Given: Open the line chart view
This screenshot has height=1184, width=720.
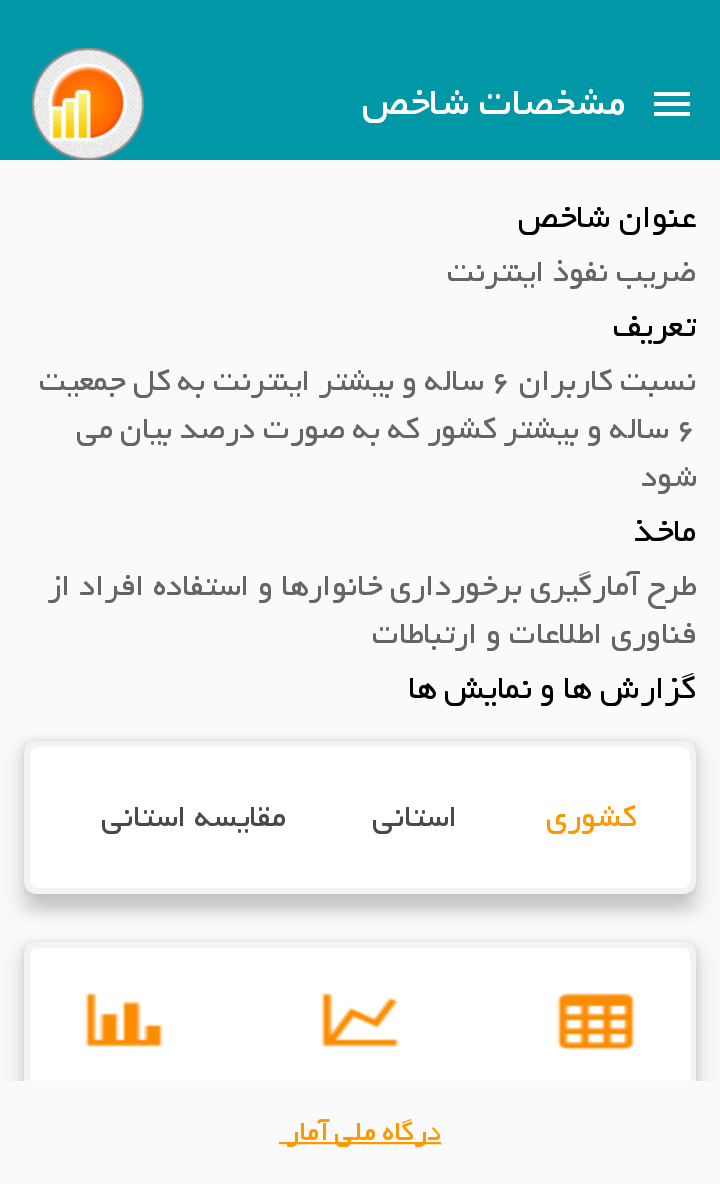Looking at the screenshot, I should click(x=360, y=1021).
